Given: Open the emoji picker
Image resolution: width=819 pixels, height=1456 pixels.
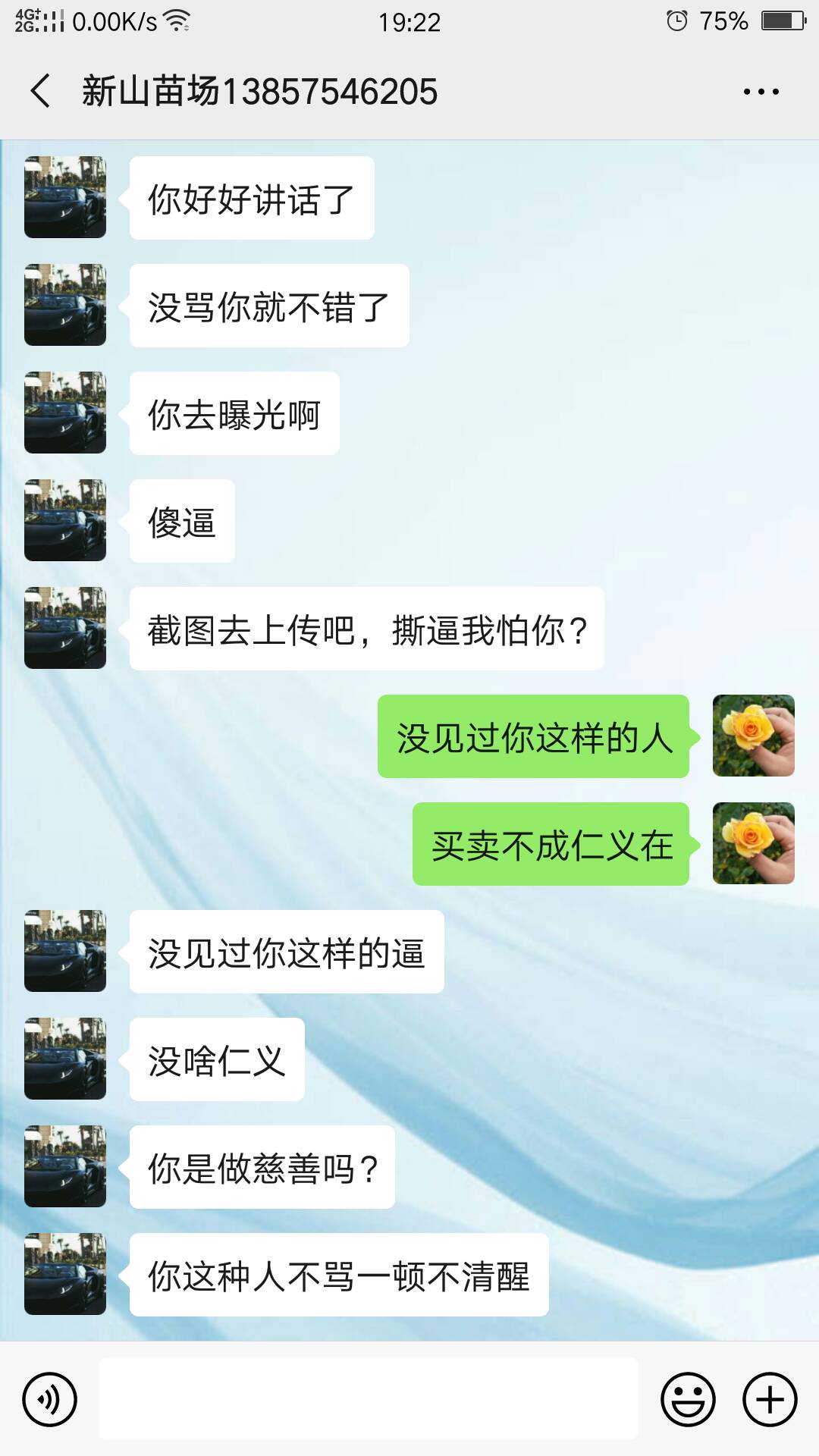Looking at the screenshot, I should 689,1399.
